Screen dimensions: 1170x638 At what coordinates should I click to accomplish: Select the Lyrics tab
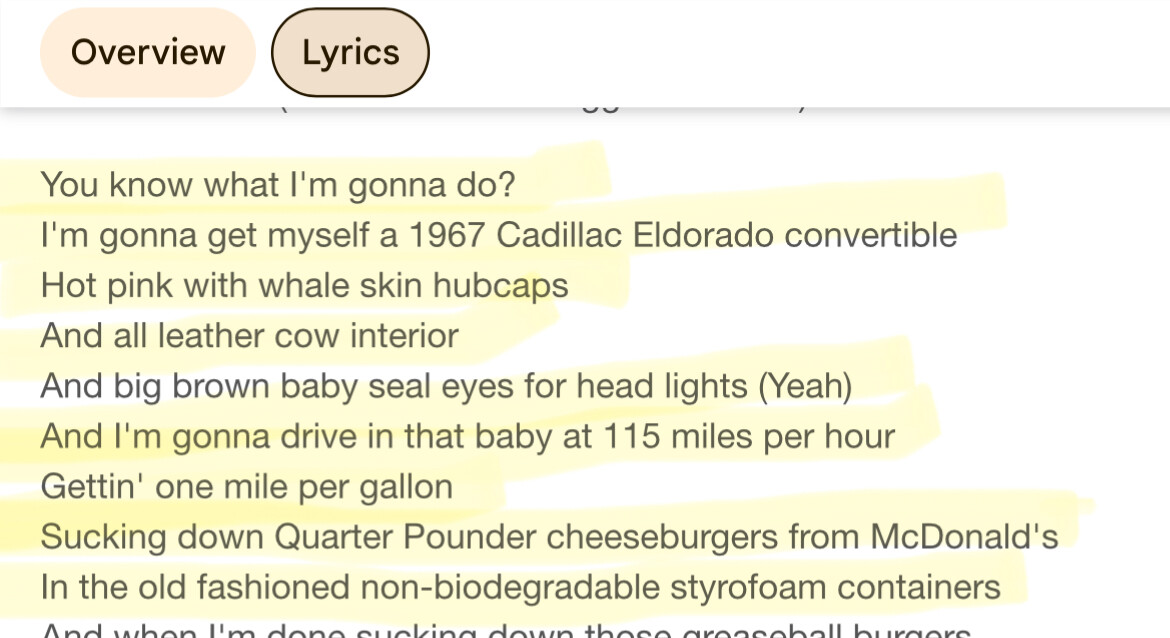pos(350,53)
